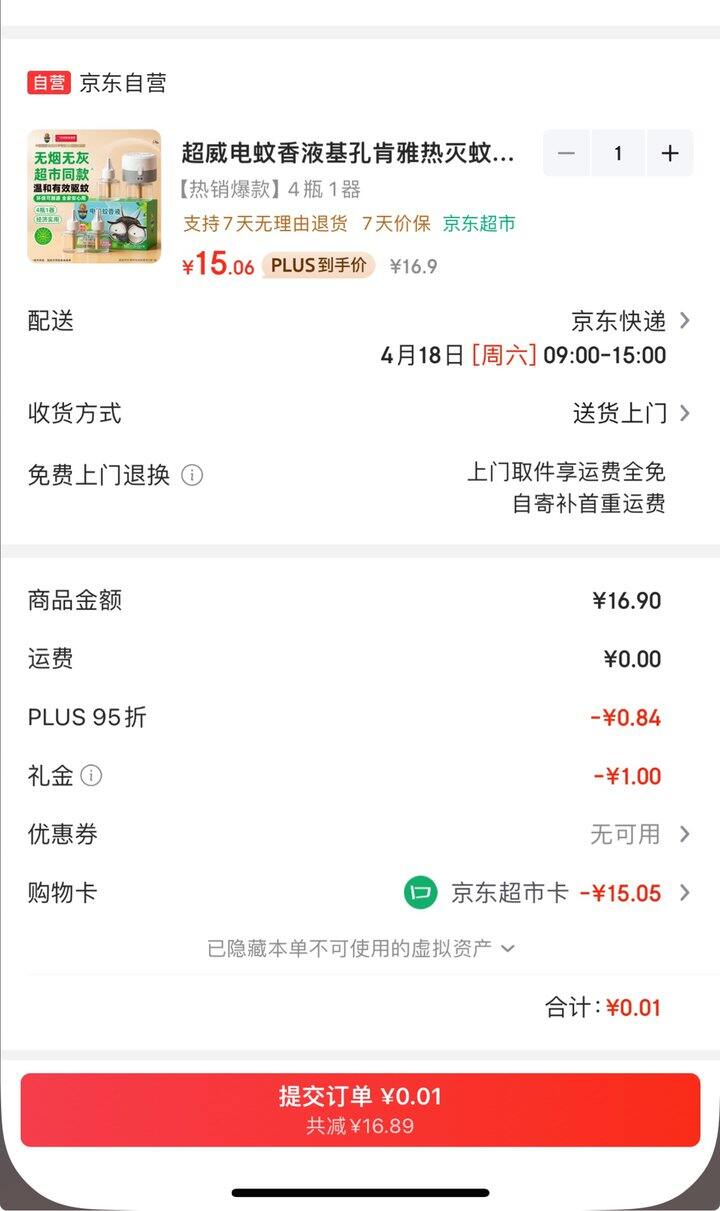Expand 已隐藏本单不可使用的虚拟资产

click(360, 947)
